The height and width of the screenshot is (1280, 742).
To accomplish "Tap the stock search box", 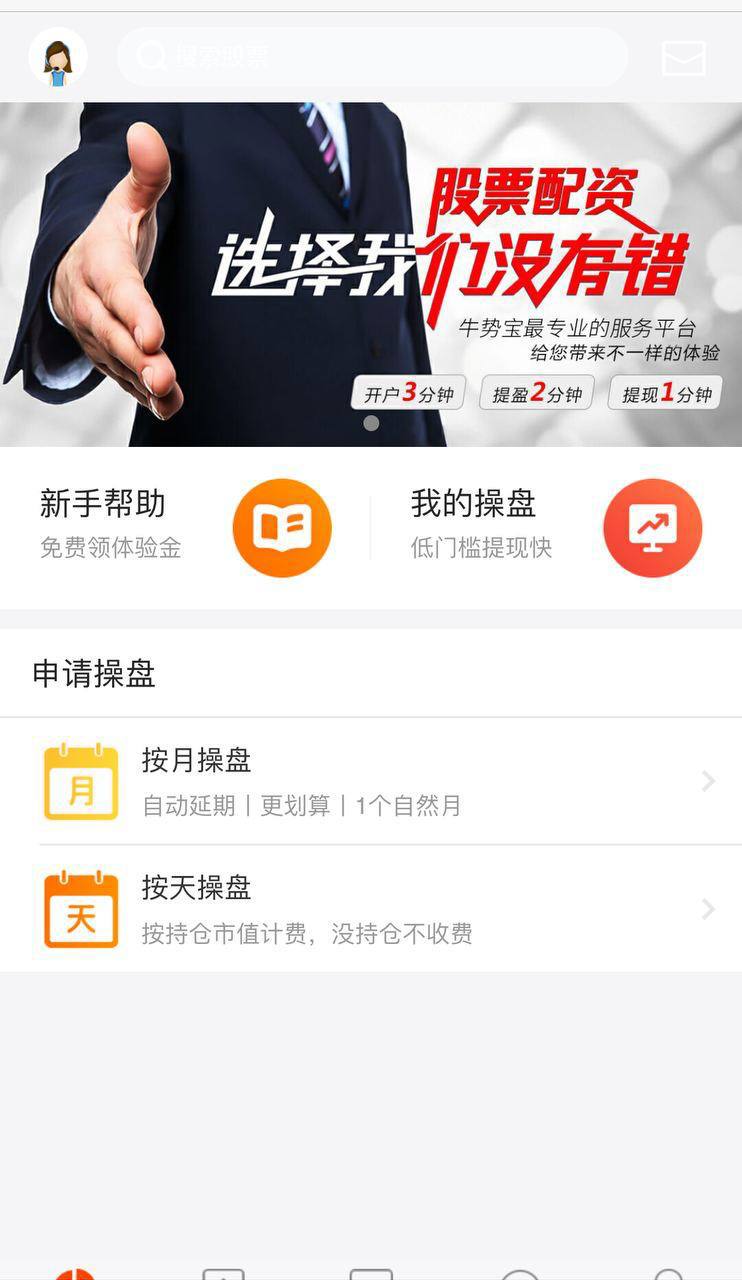I will (372, 57).
